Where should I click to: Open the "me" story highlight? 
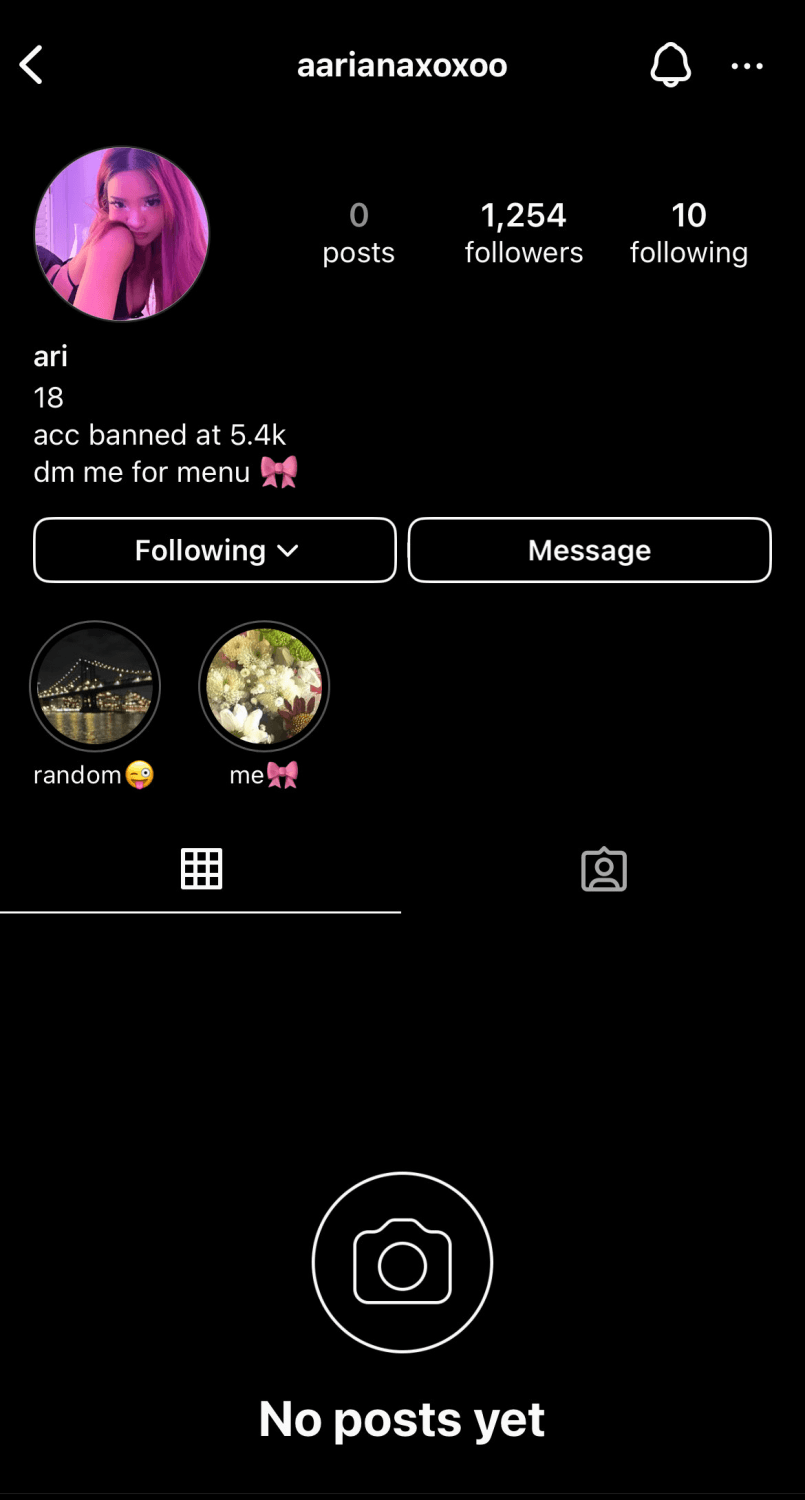pos(264,686)
